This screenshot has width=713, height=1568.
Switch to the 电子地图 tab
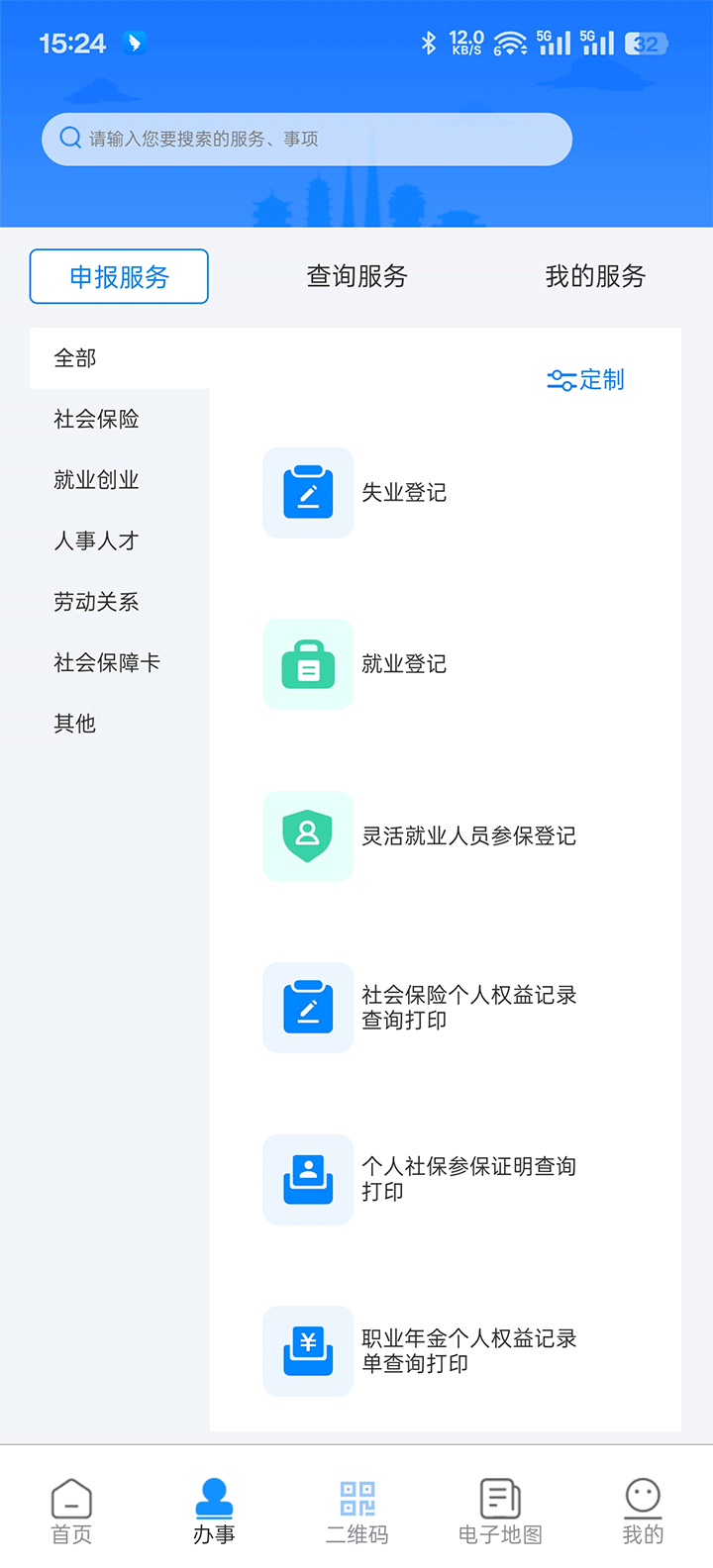point(500,1512)
